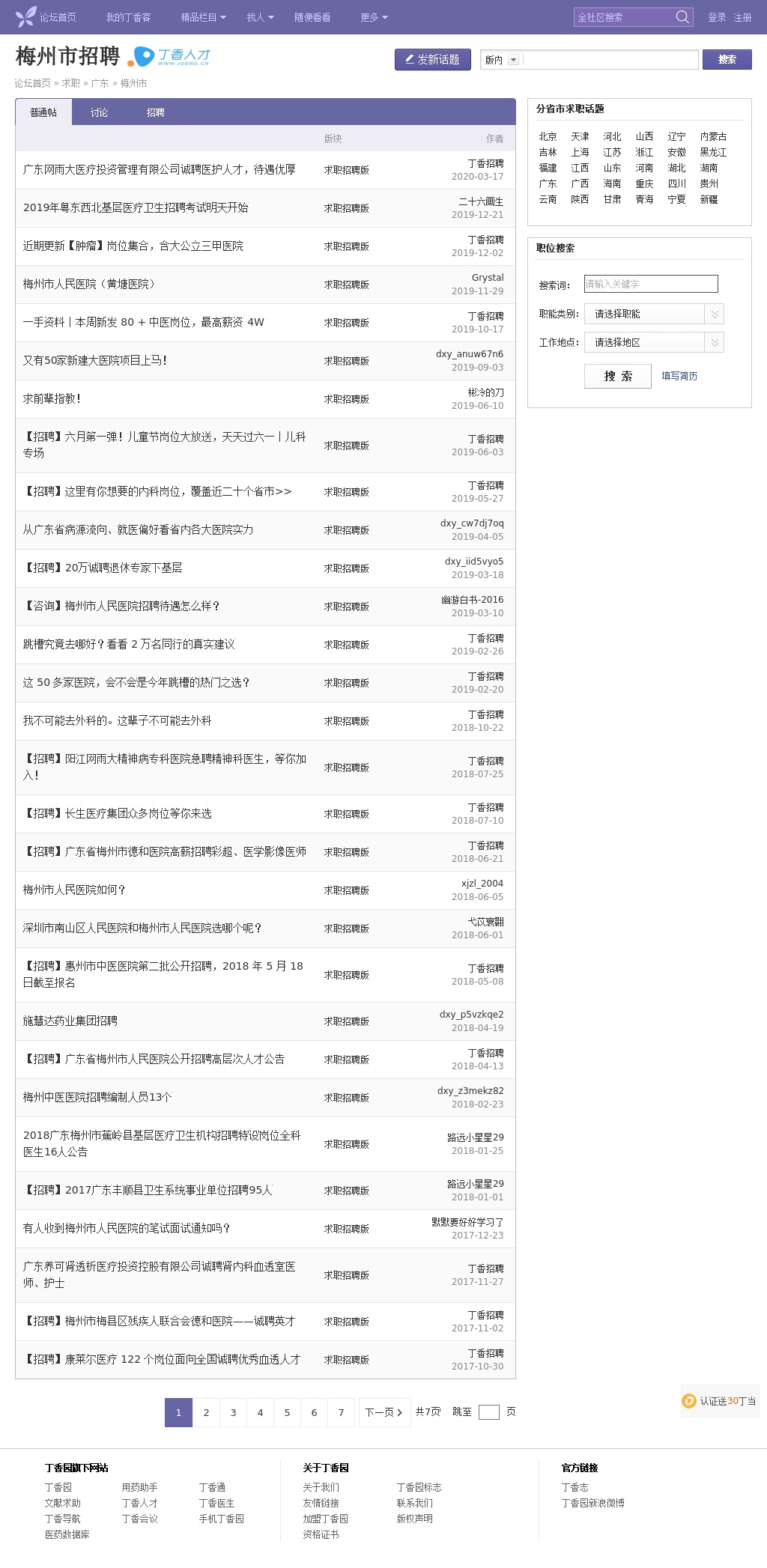Go to the next page with 下一页

(x=384, y=1412)
